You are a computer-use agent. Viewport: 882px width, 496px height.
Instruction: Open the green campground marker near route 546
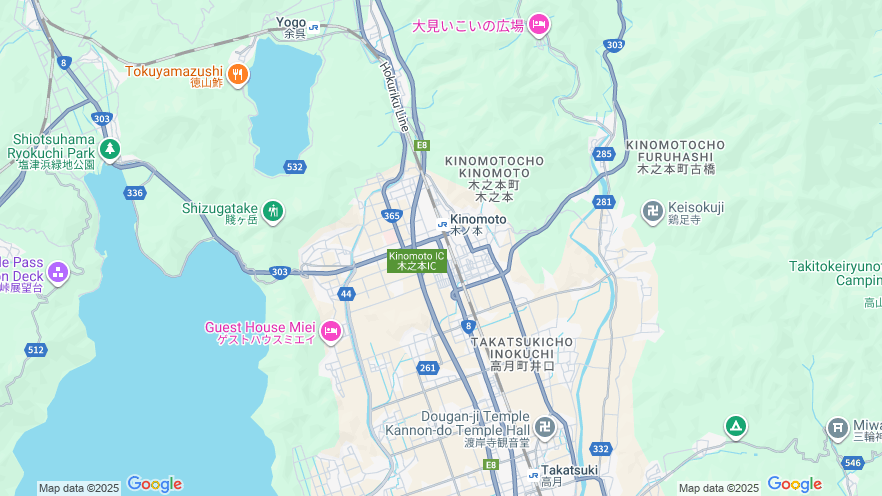click(x=736, y=427)
